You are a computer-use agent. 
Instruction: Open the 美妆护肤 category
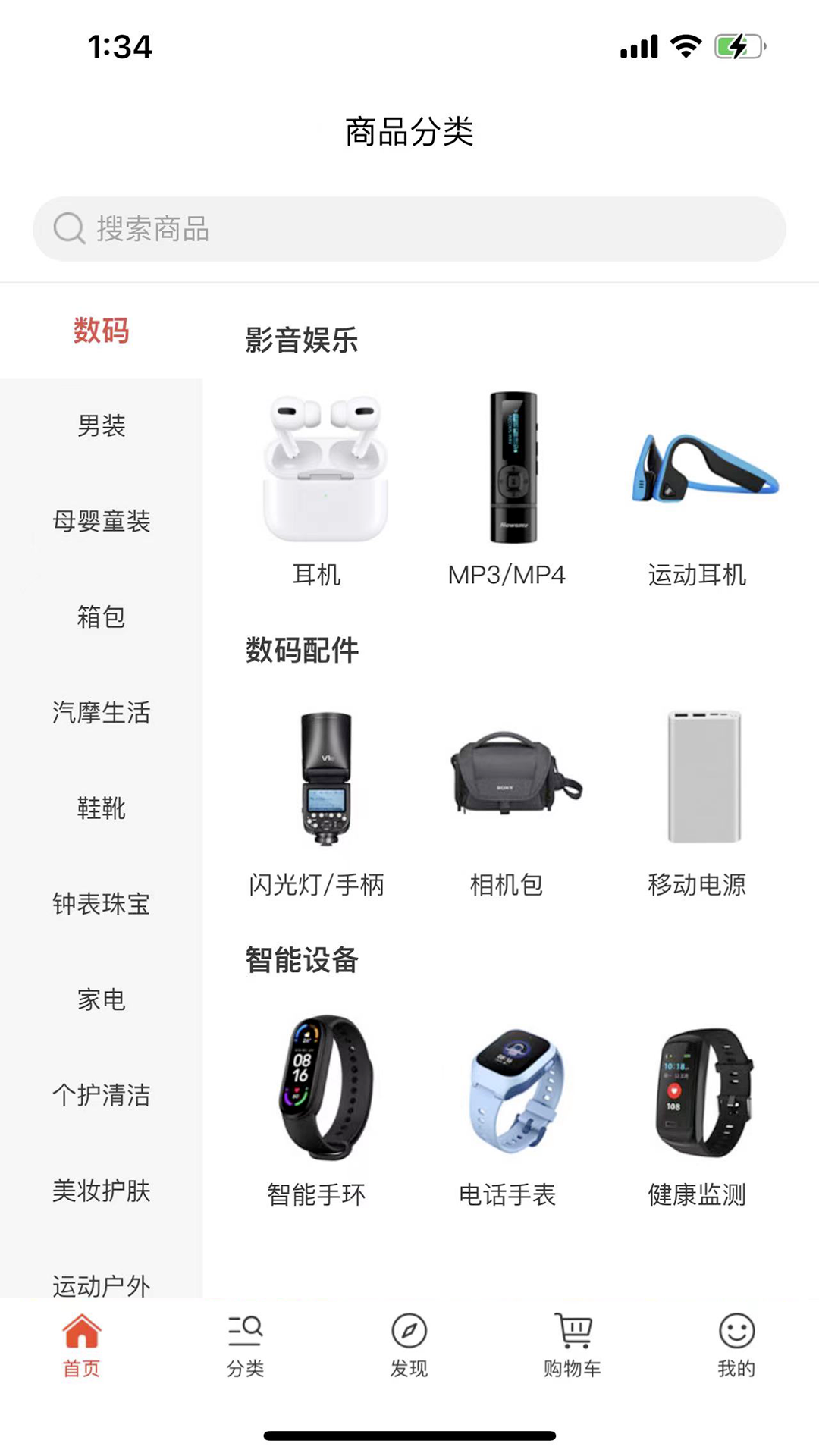[x=101, y=1191]
